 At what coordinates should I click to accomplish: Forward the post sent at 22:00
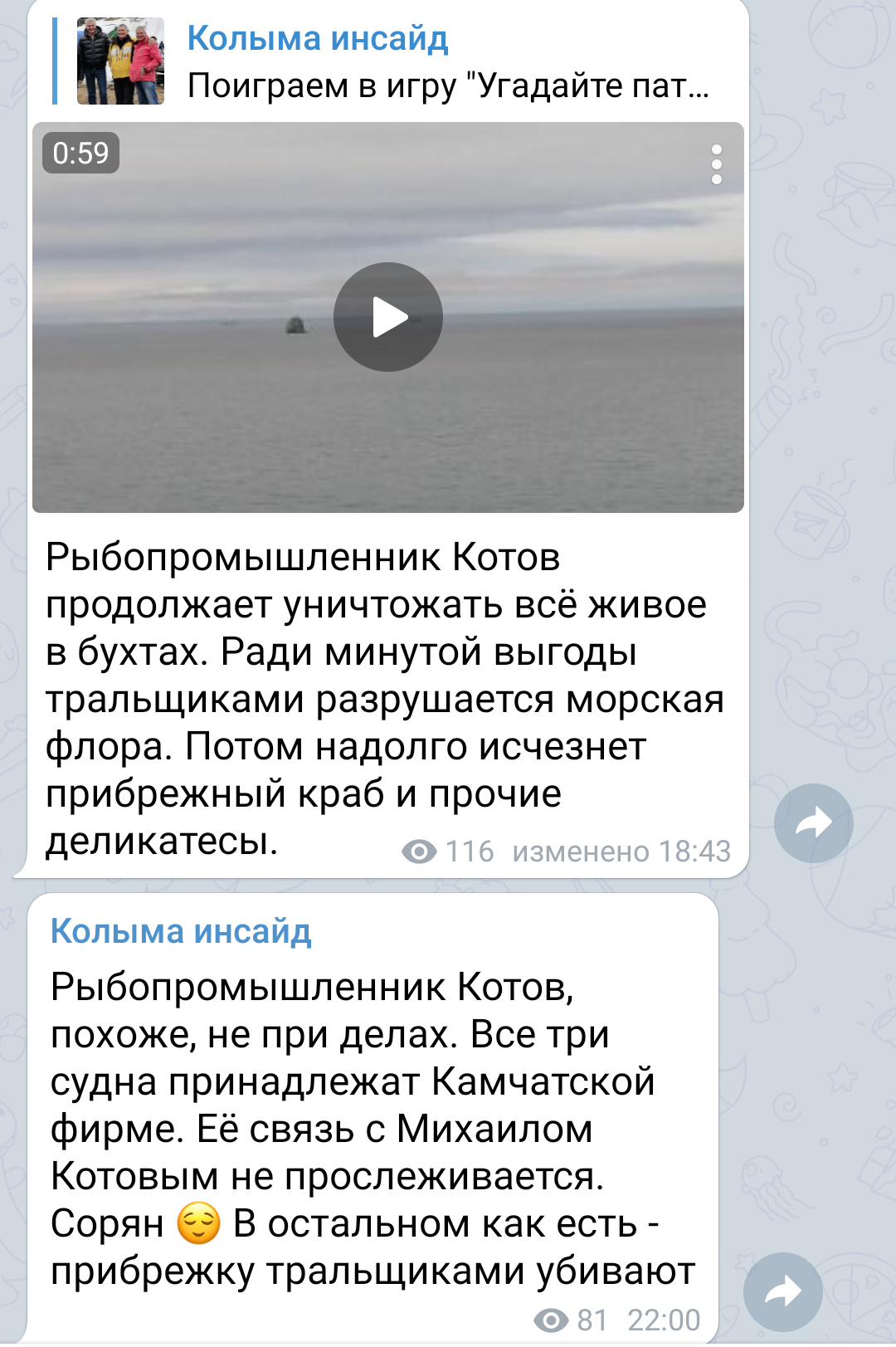pyautogui.click(x=782, y=1291)
